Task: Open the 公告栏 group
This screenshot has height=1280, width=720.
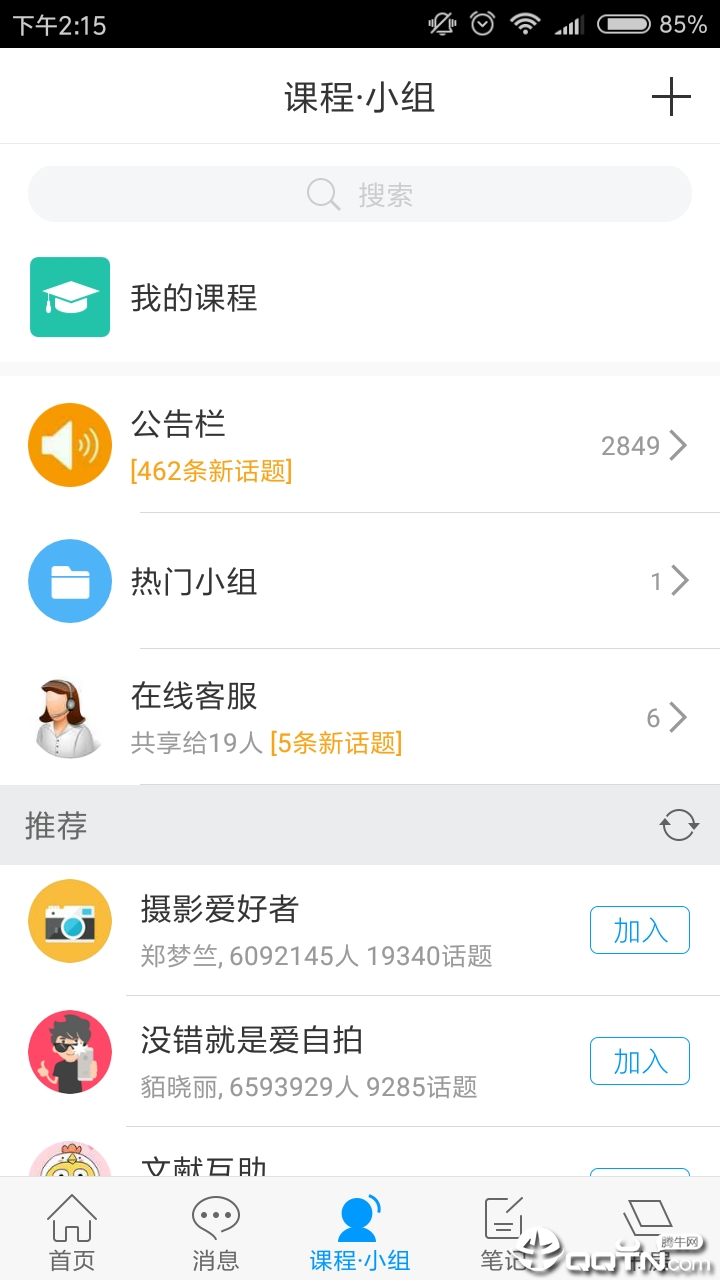Action: tap(360, 445)
